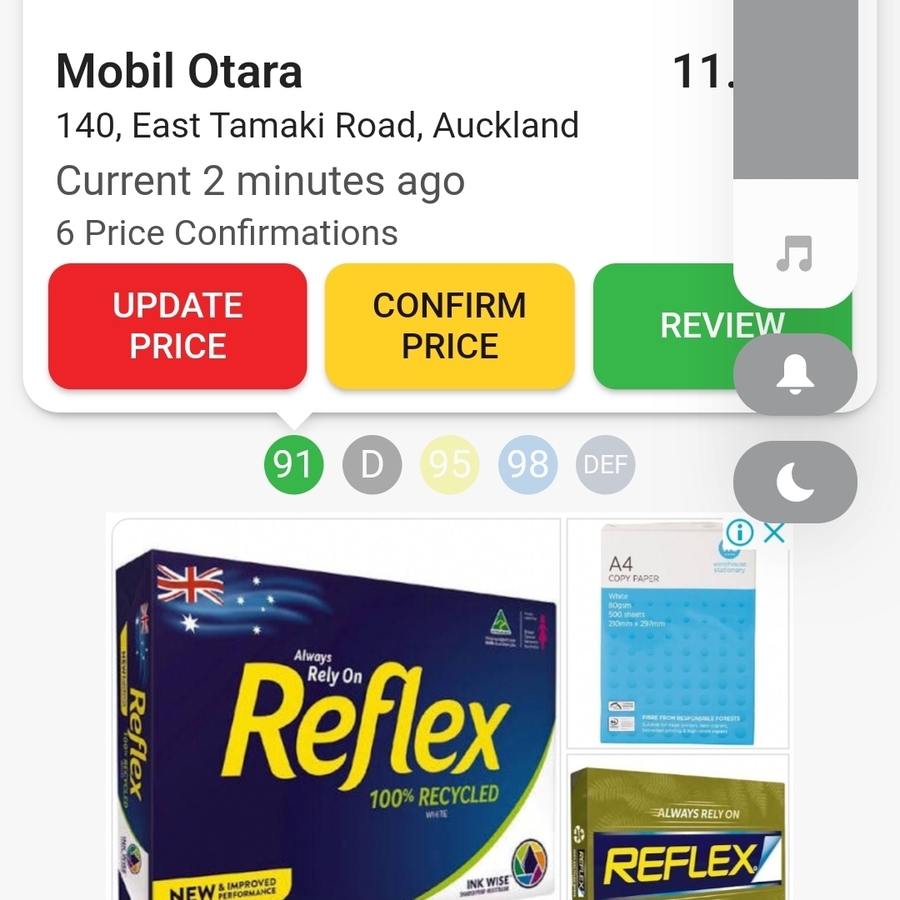Image resolution: width=900 pixels, height=900 pixels.
Task: Tap the media volume music note icon
Action: [795, 254]
